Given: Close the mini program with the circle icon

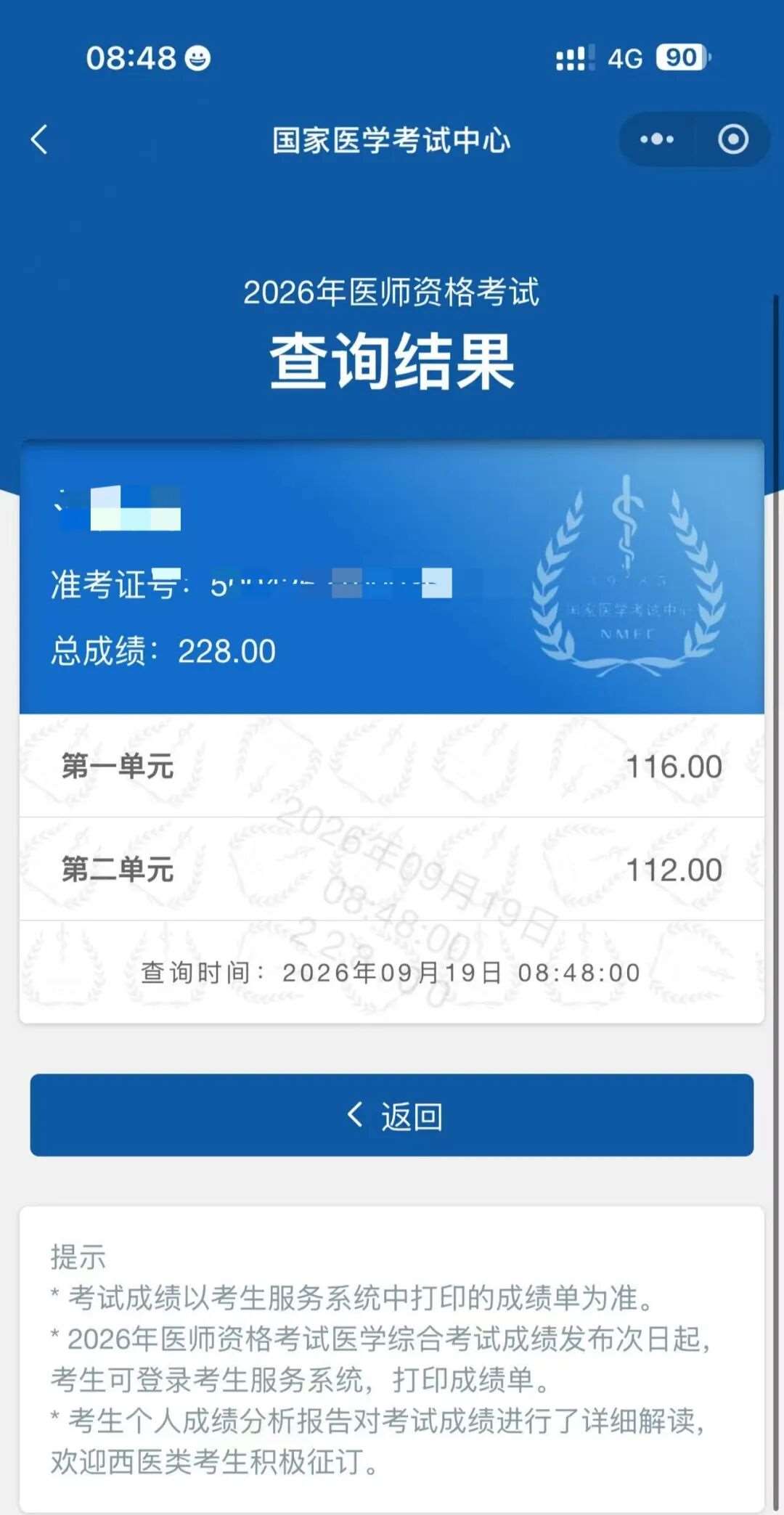Looking at the screenshot, I should coord(733,139).
